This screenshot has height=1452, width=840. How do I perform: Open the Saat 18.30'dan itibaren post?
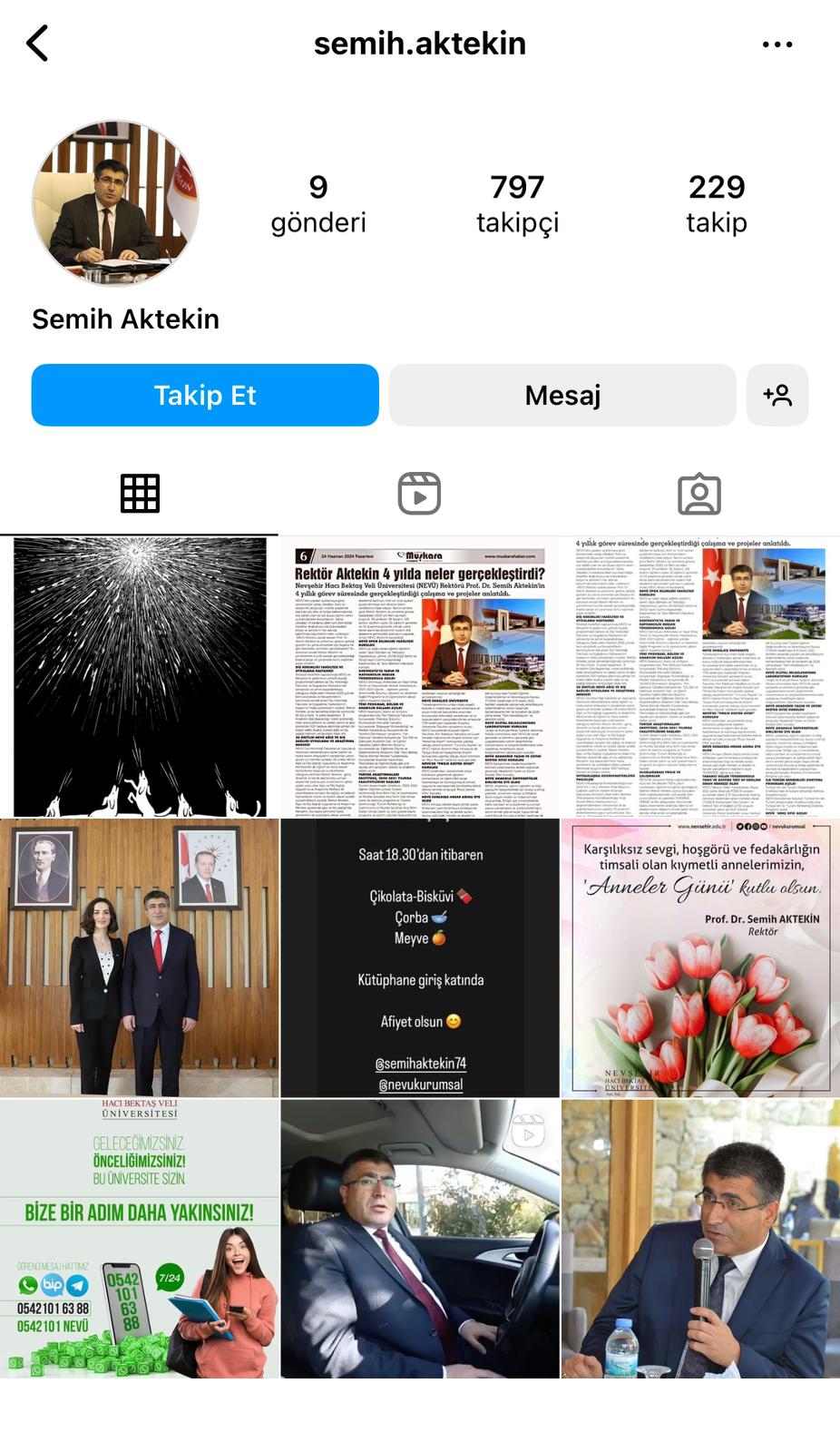coord(419,957)
